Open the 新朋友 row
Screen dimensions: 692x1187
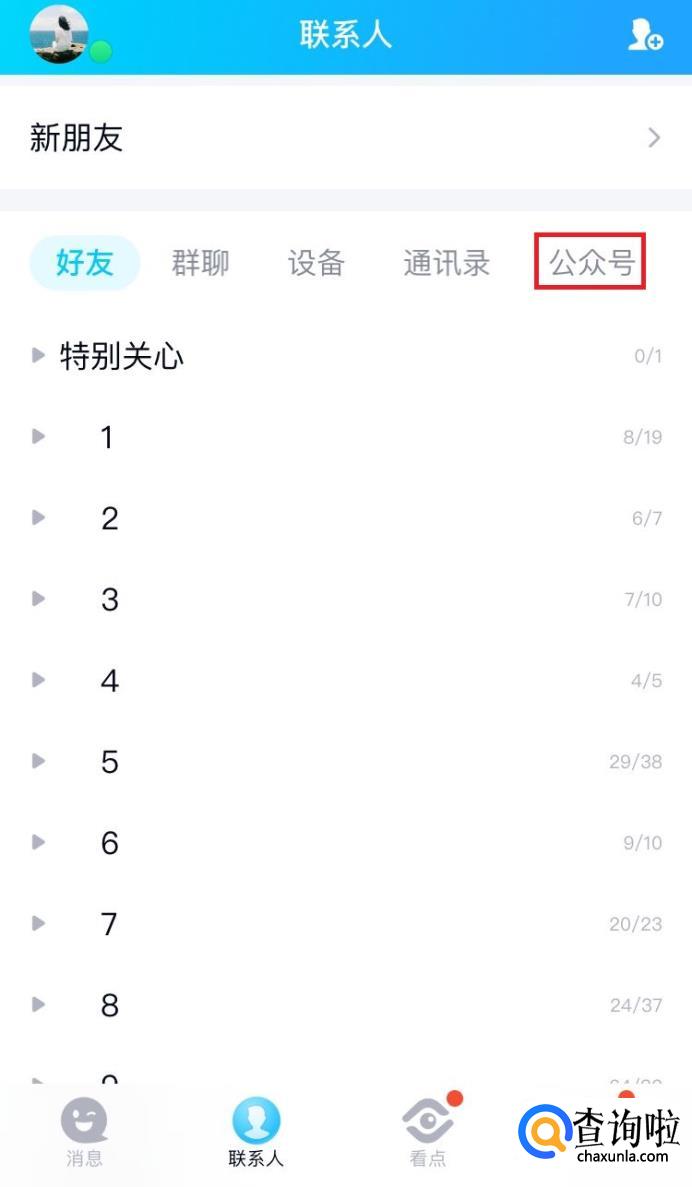click(x=346, y=138)
